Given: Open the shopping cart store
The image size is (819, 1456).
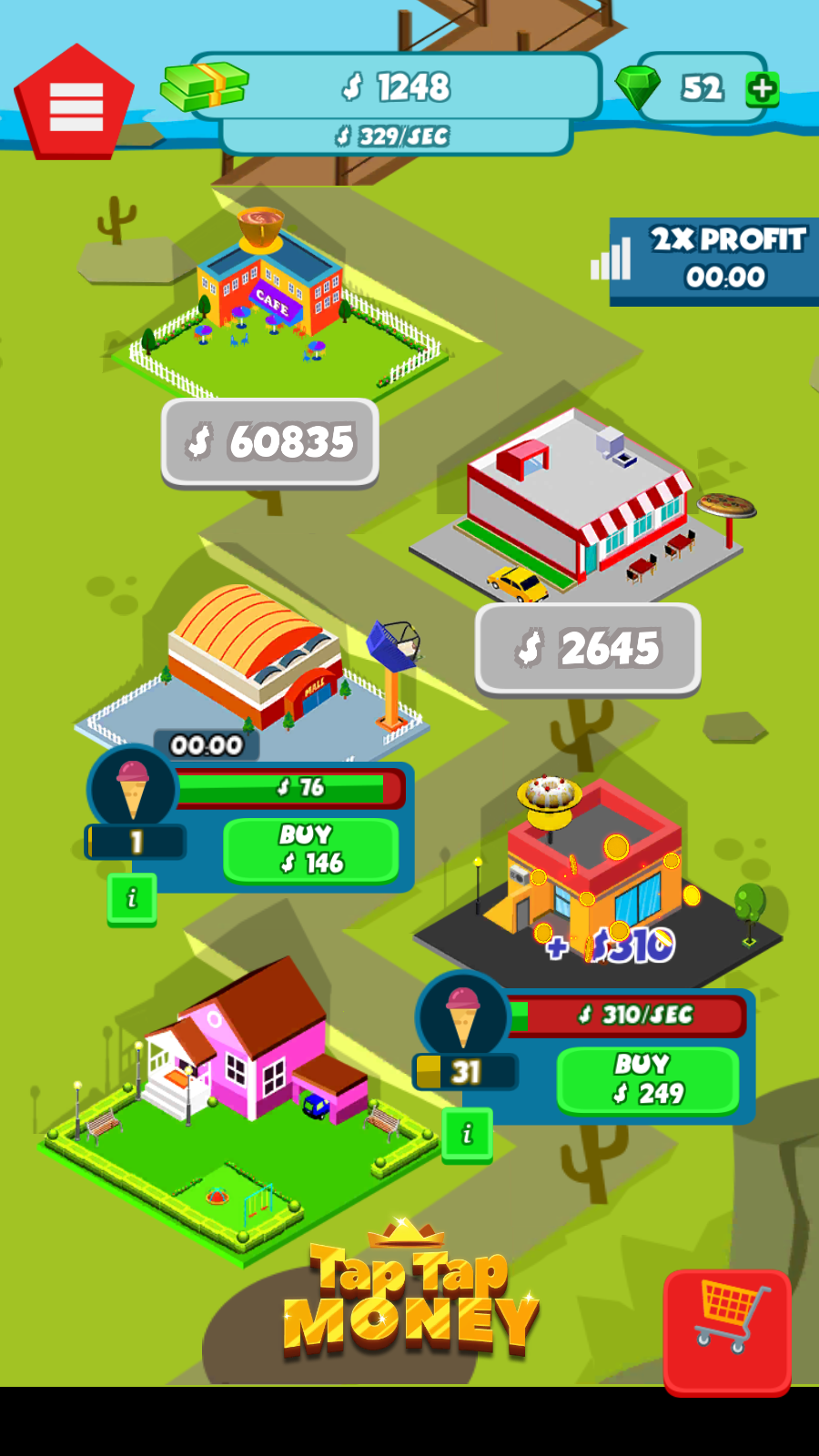Looking at the screenshot, I should (726, 1330).
